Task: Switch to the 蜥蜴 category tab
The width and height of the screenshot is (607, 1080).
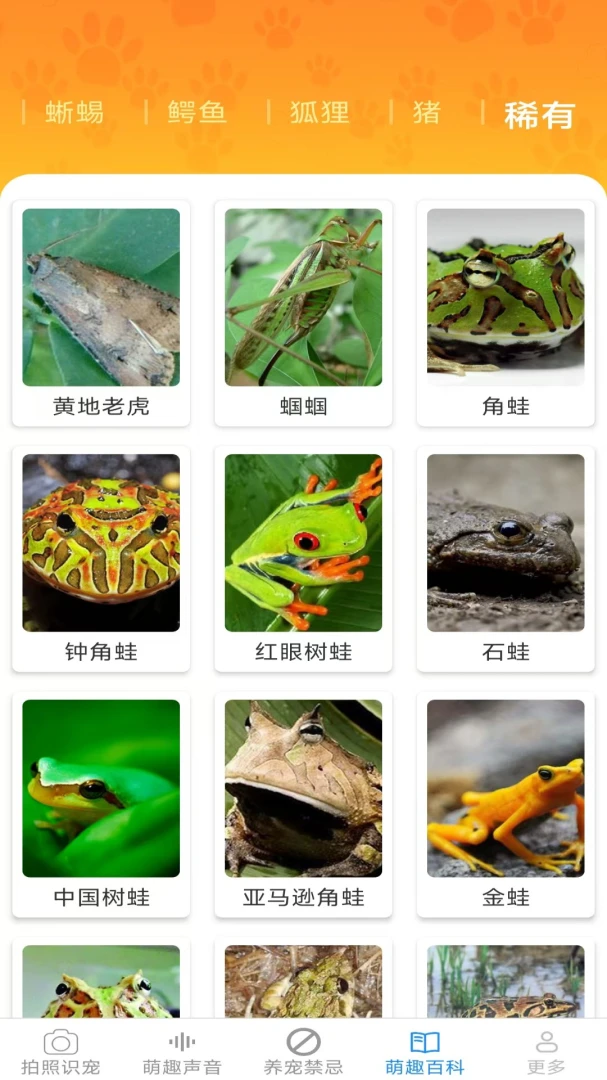Action: pos(74,112)
